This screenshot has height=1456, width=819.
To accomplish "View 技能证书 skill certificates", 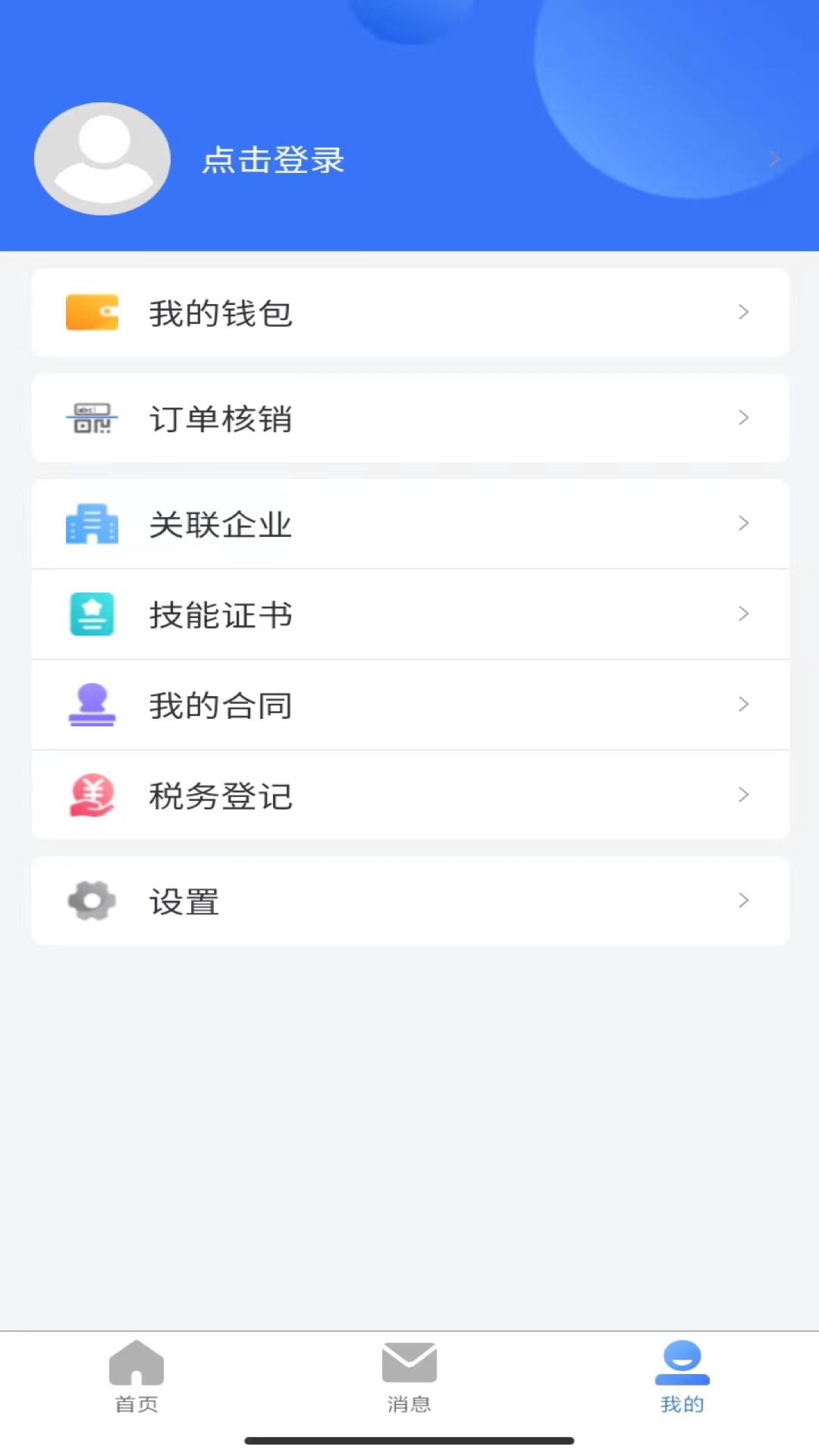I will pos(410,614).
